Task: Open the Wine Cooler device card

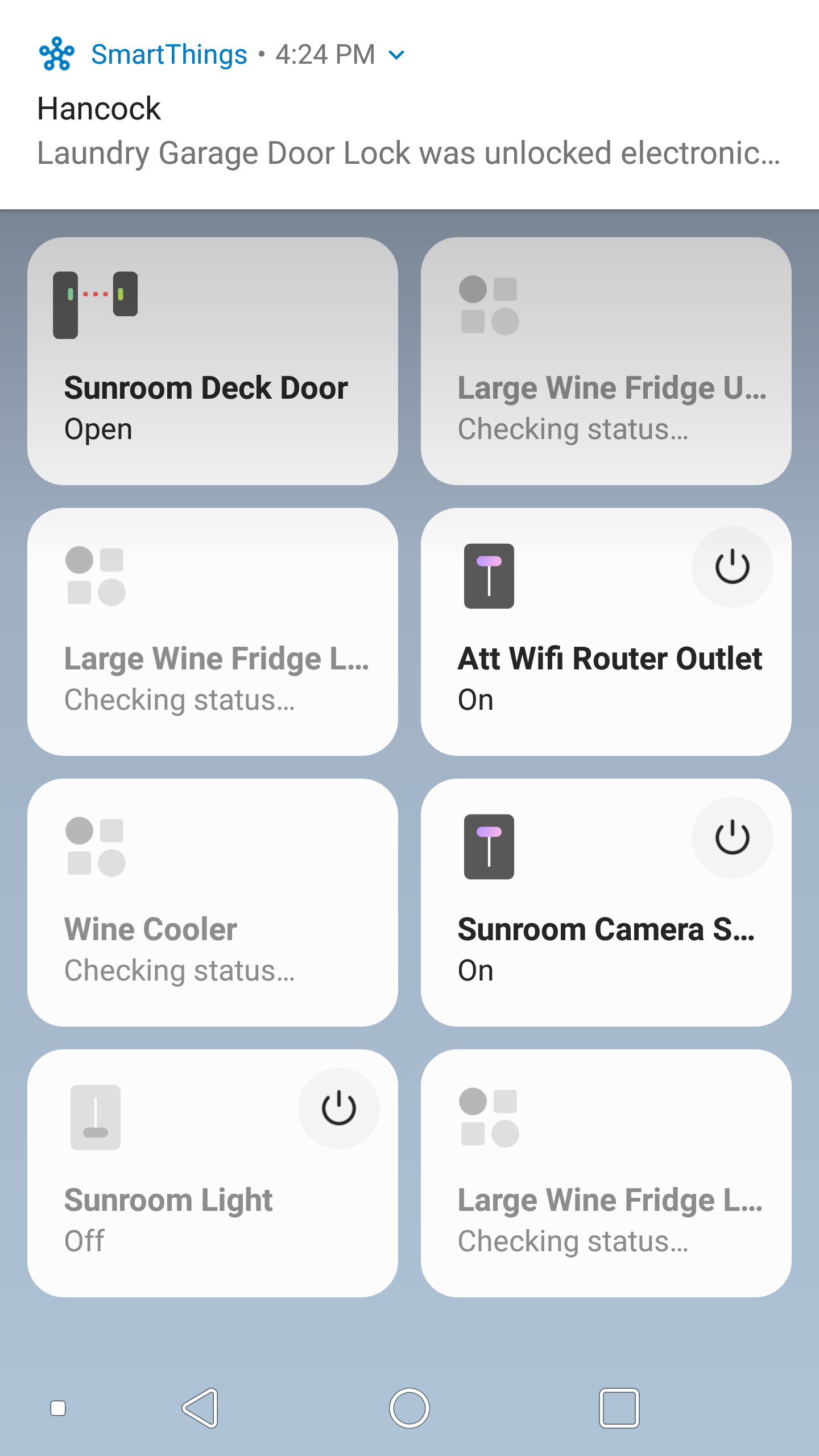Action: pyautogui.click(x=213, y=903)
